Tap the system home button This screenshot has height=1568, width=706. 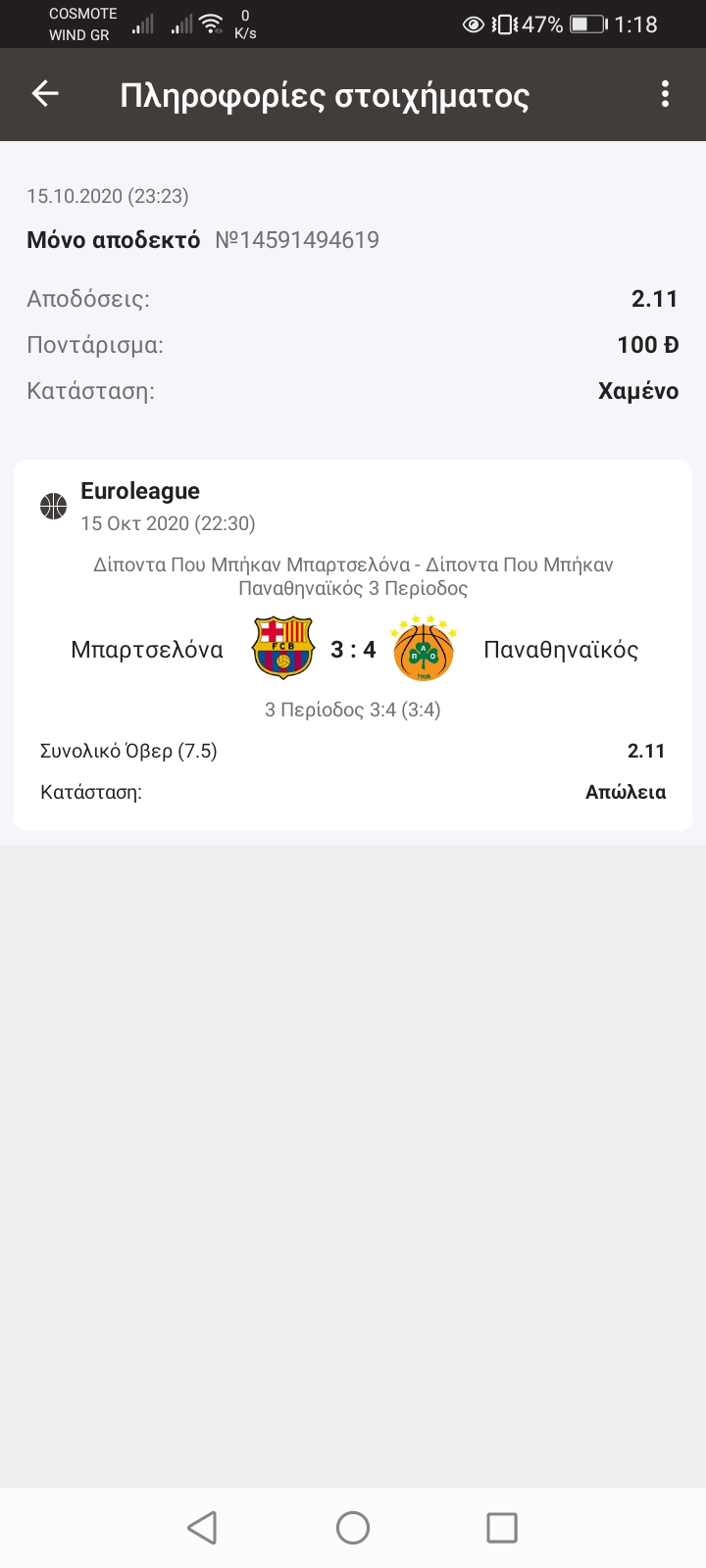(x=353, y=1527)
